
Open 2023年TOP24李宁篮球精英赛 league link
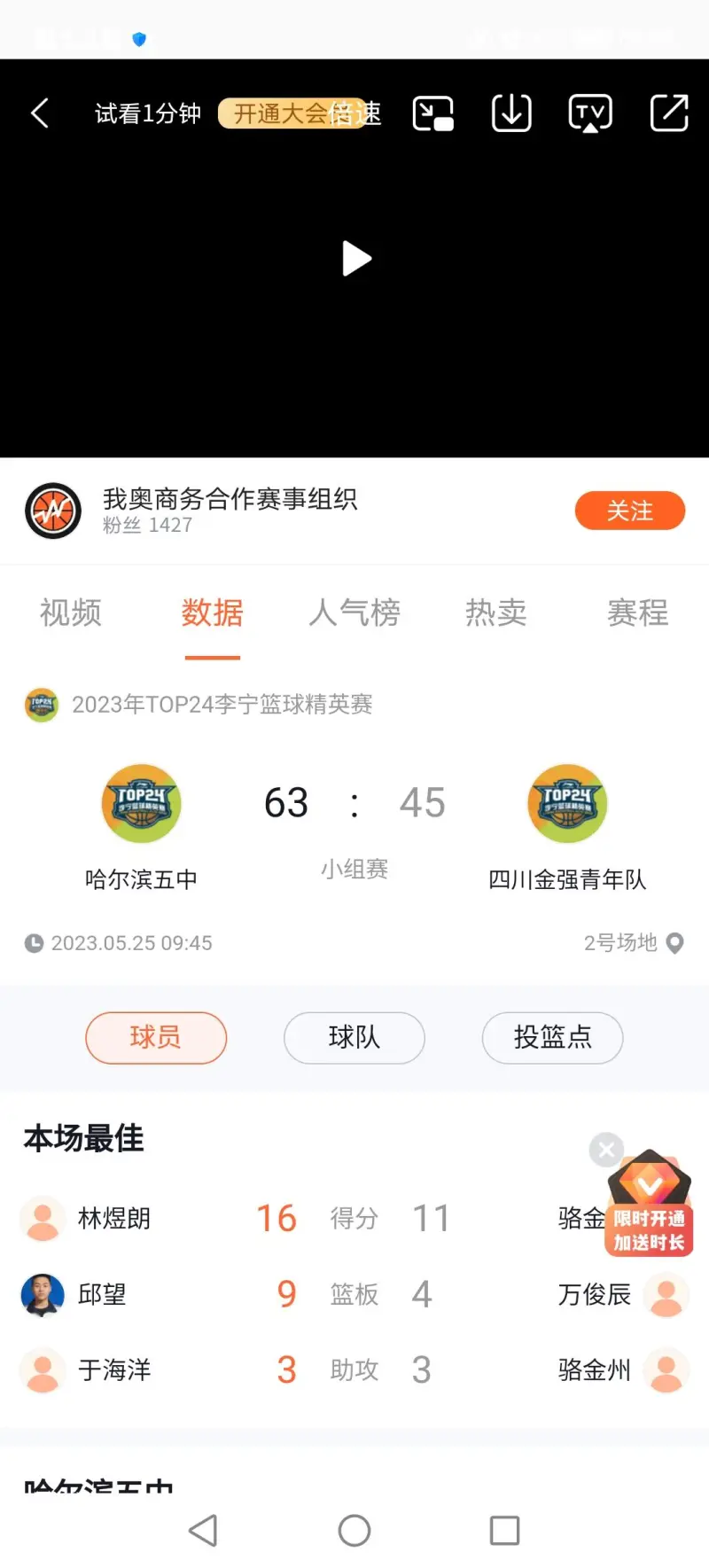tap(222, 705)
